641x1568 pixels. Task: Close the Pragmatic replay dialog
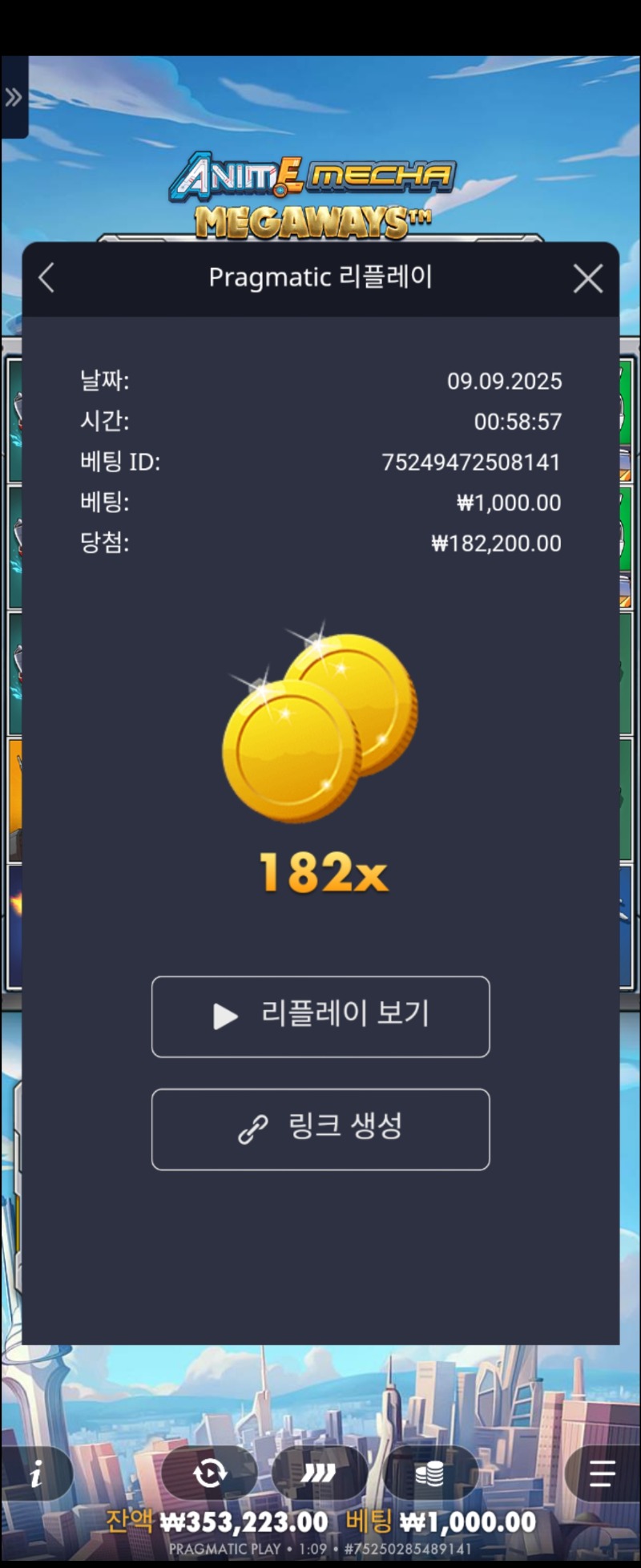tap(587, 279)
